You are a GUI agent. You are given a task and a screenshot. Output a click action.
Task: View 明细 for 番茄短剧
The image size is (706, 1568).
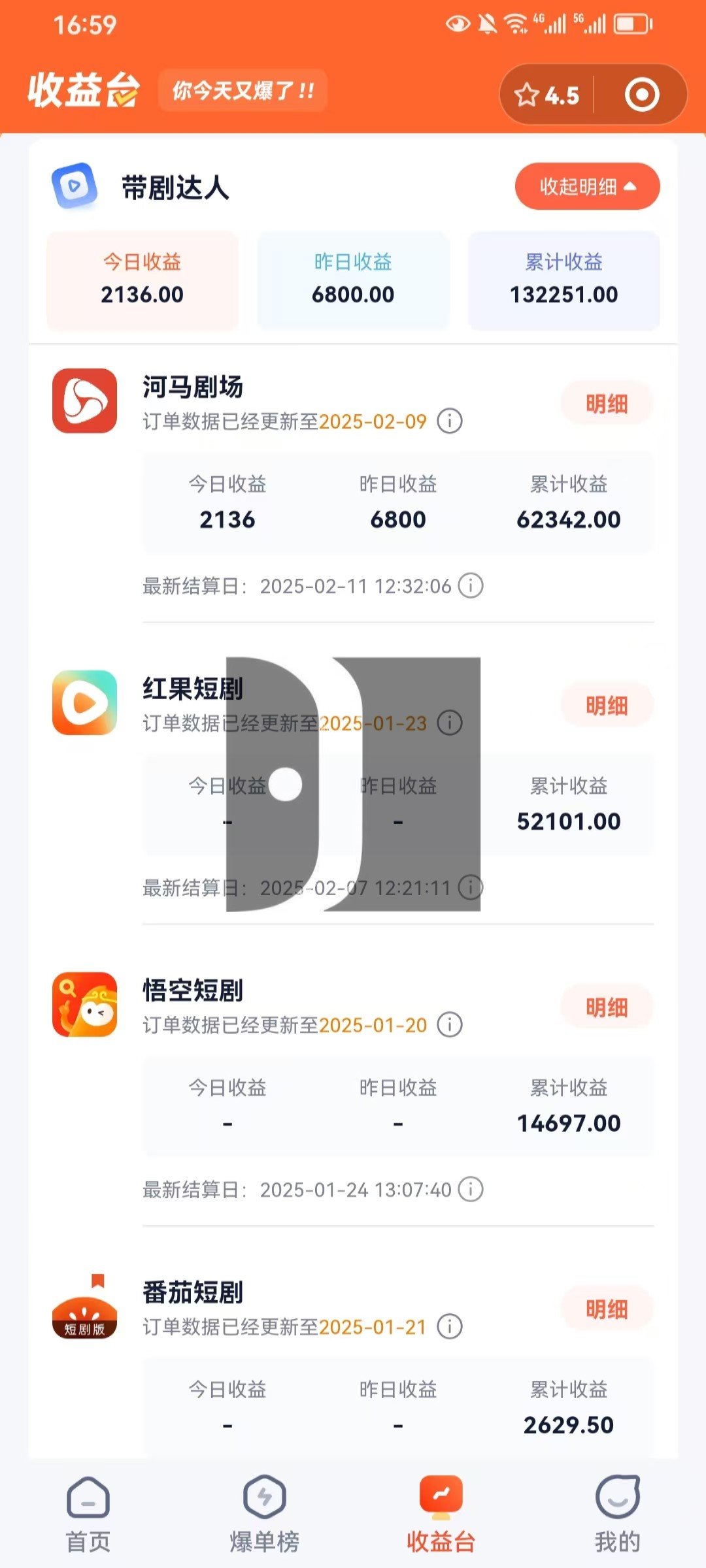click(607, 1309)
